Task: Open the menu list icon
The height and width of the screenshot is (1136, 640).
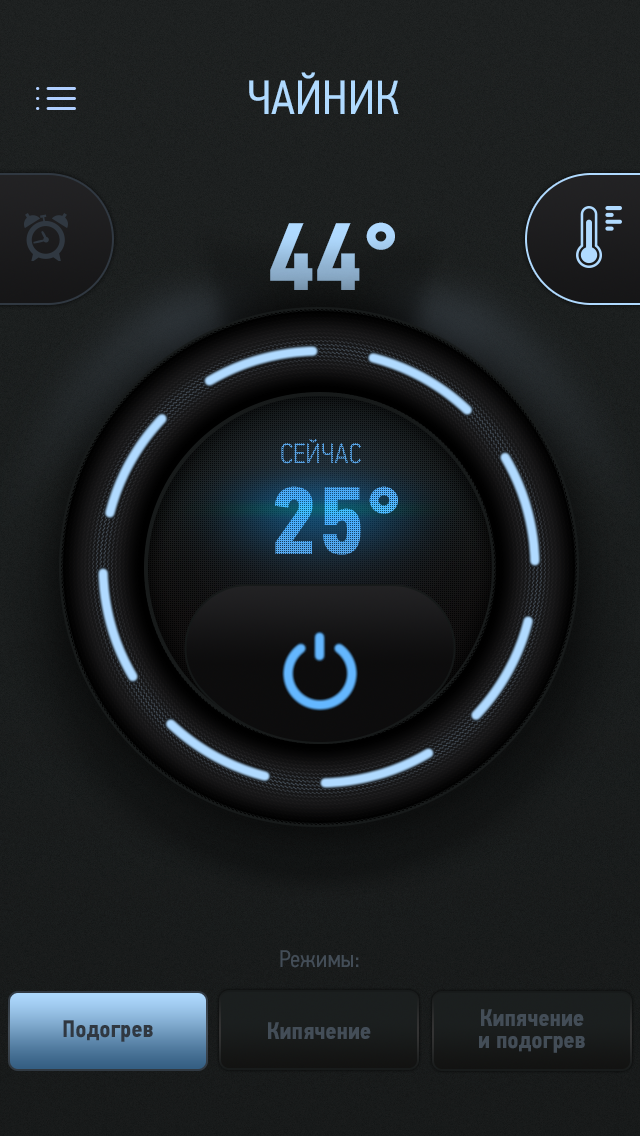Action: click(56, 98)
